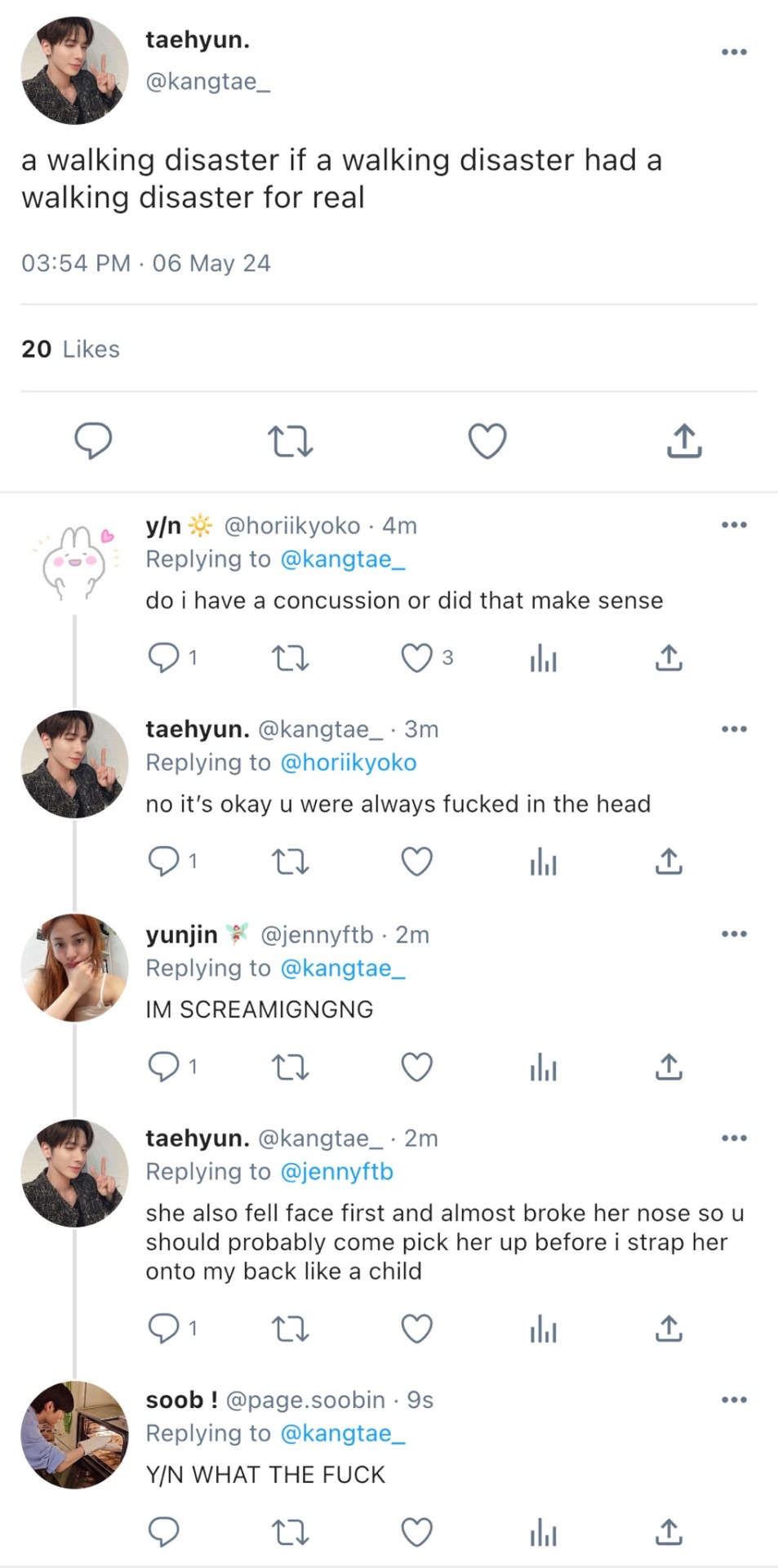The width and height of the screenshot is (778, 1568).
Task: Retweet yunjin's IM SCREAMIGNGNG reply
Action: click(290, 1067)
